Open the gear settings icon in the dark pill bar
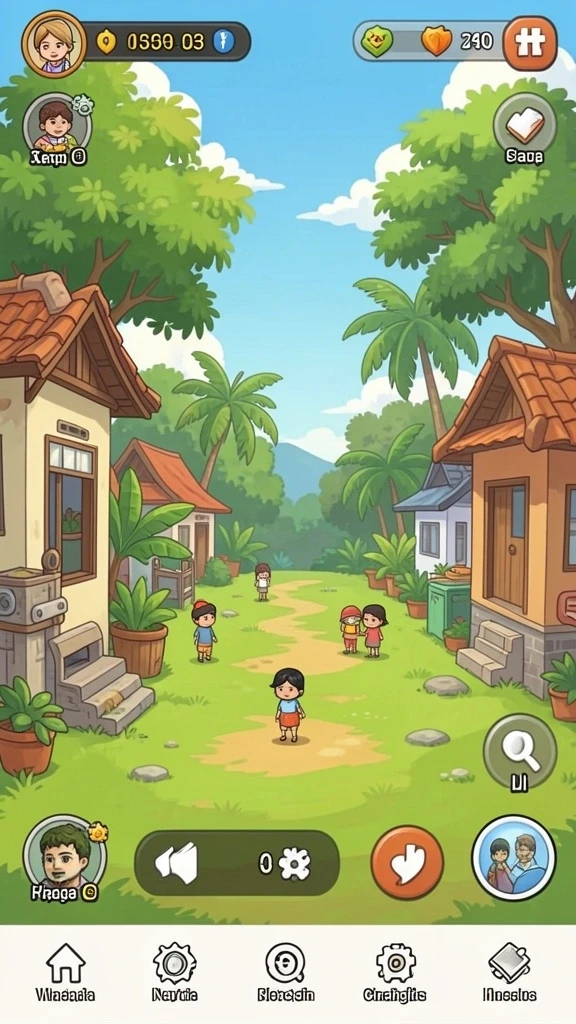576x1024 pixels. (294, 864)
